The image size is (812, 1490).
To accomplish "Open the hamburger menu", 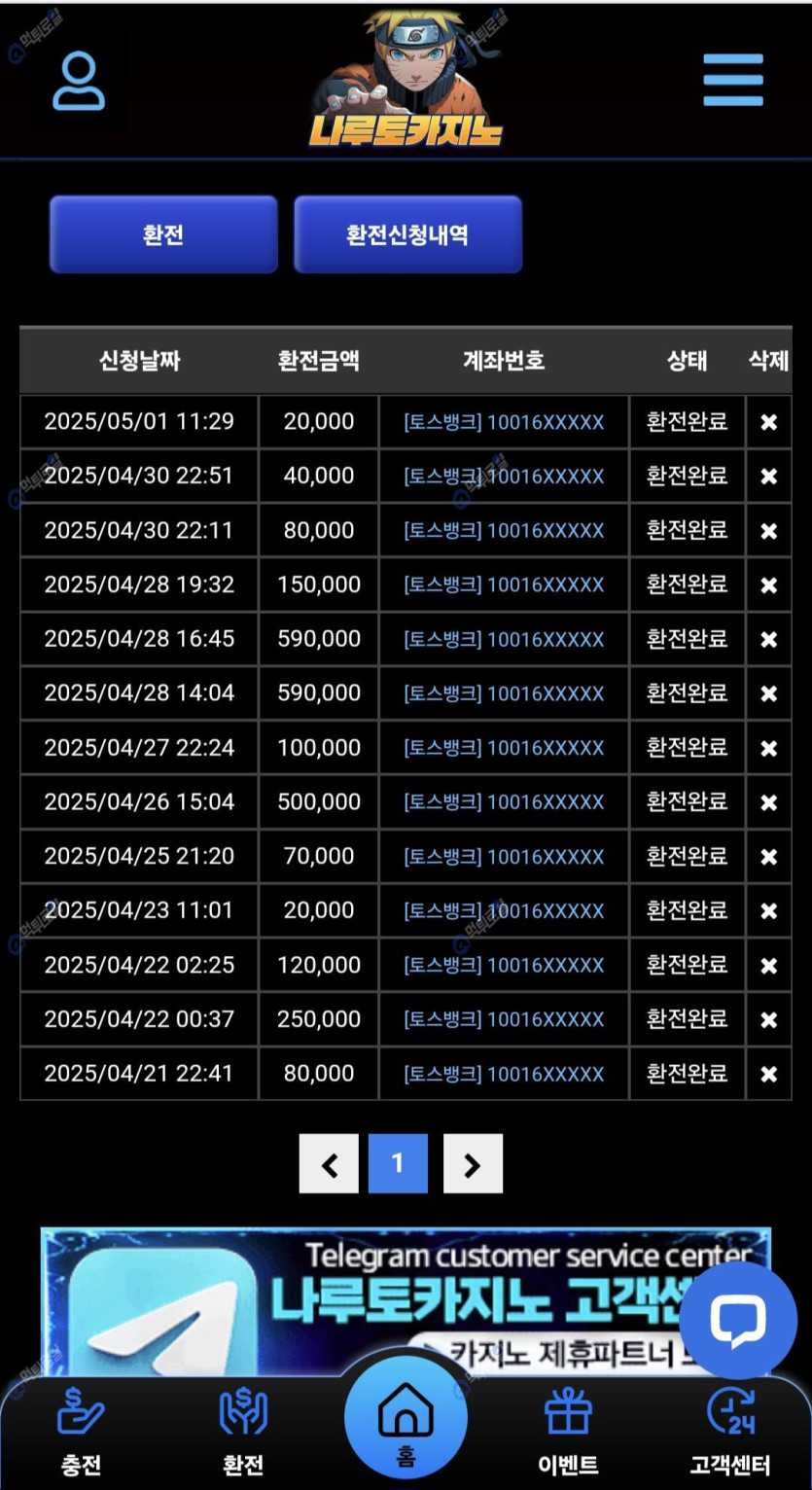I will pyautogui.click(x=733, y=80).
